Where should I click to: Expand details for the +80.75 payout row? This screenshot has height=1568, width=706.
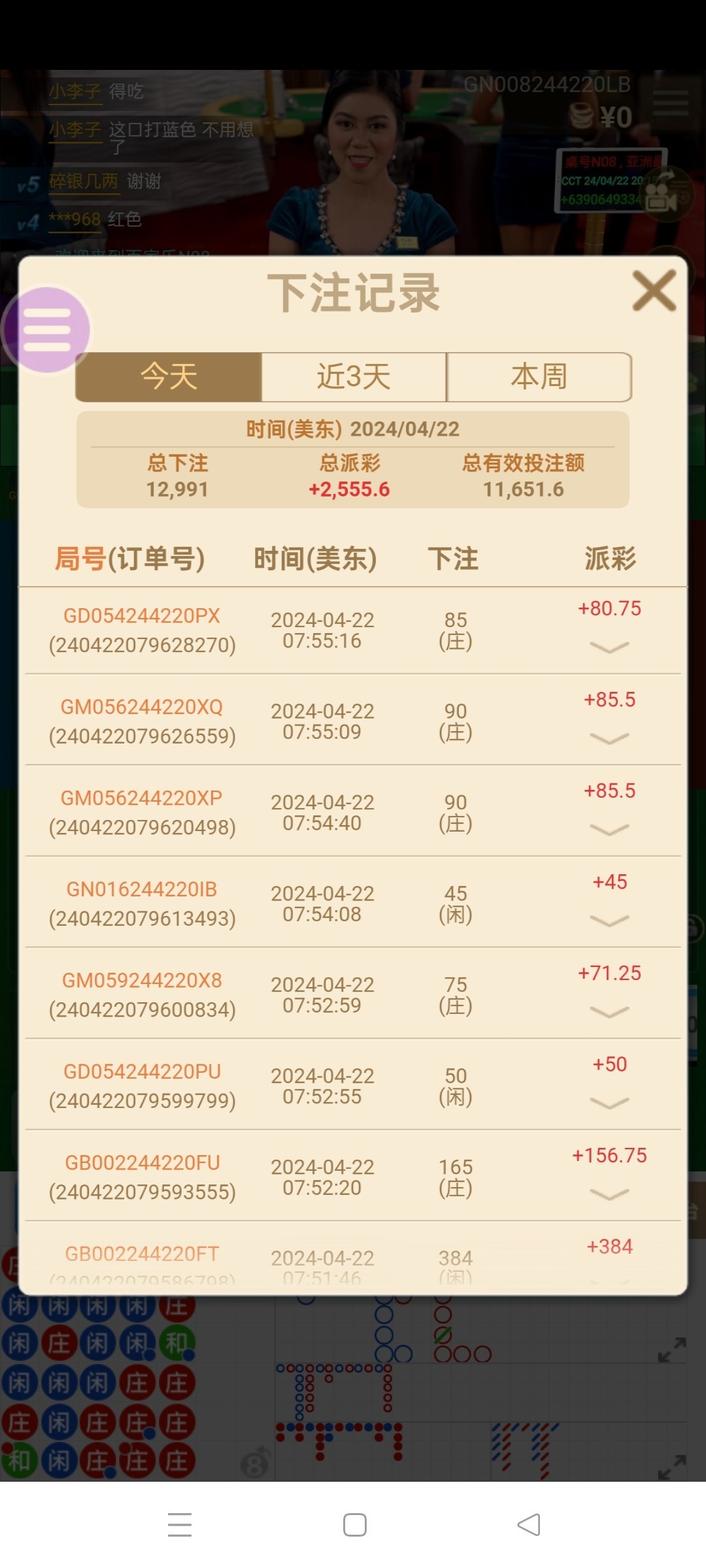tap(609, 647)
